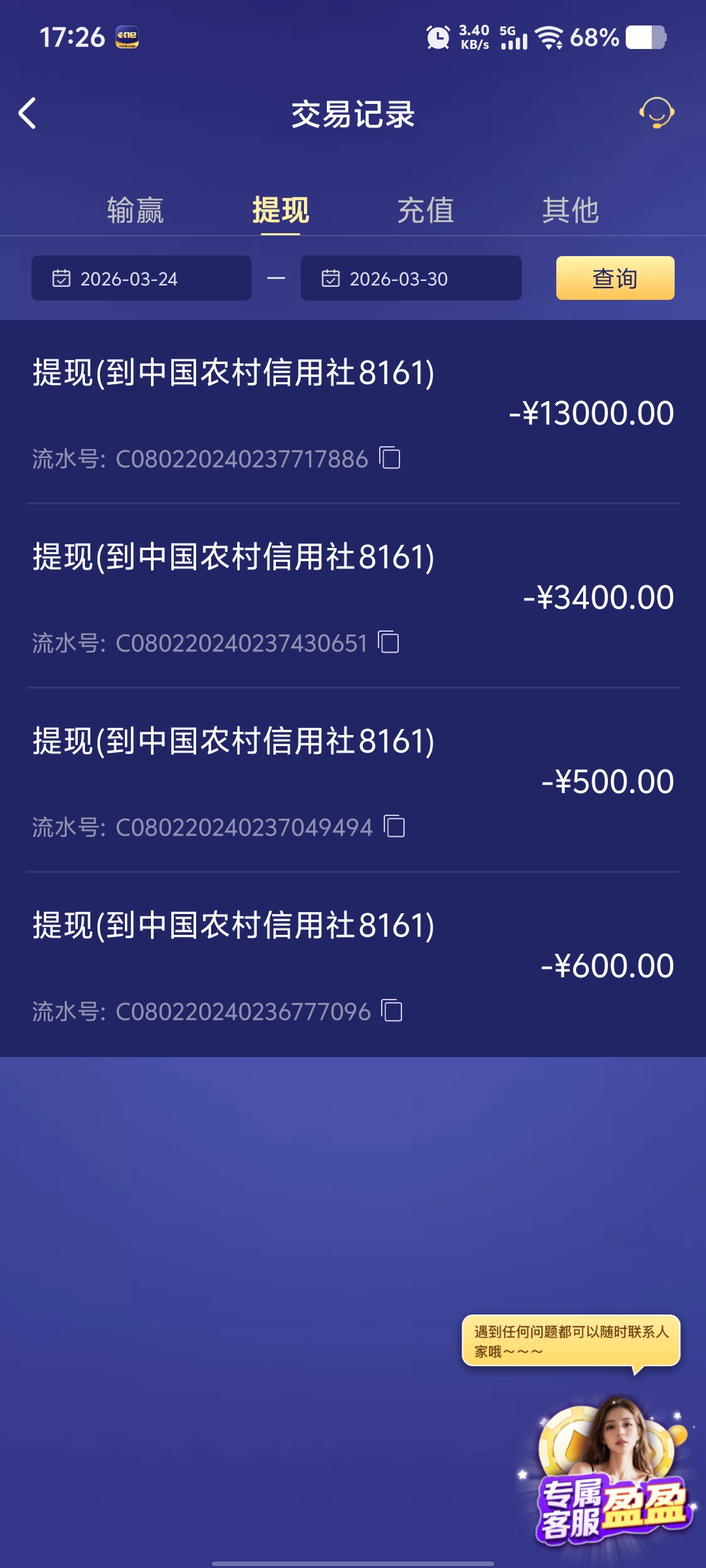Image resolution: width=706 pixels, height=1568 pixels.
Task: Open end date picker showing 2026-03-30
Action: tap(411, 279)
